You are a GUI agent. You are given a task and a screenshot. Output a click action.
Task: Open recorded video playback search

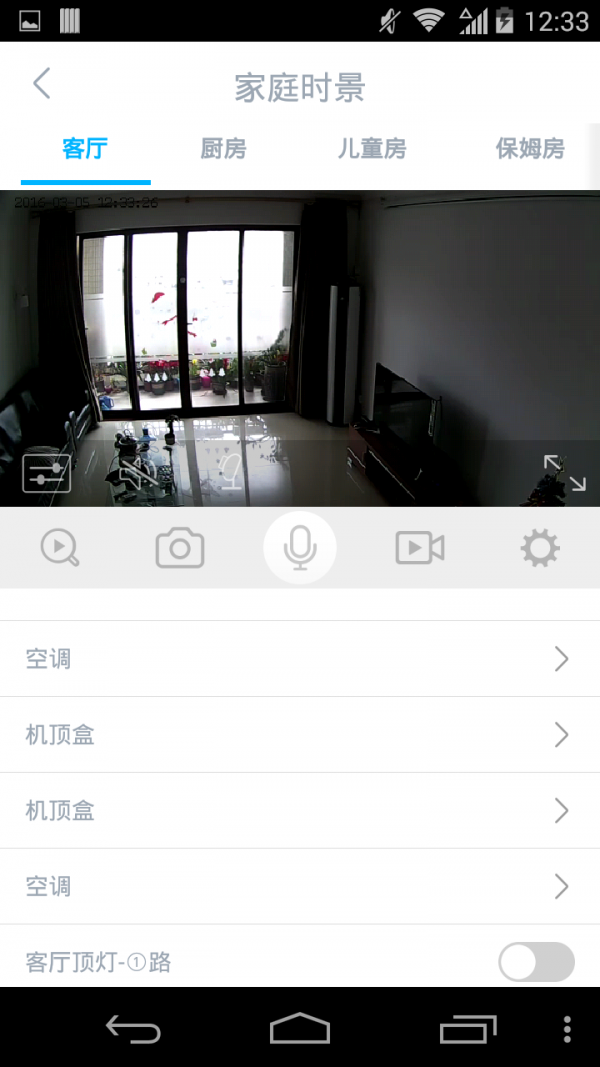[x=60, y=548]
